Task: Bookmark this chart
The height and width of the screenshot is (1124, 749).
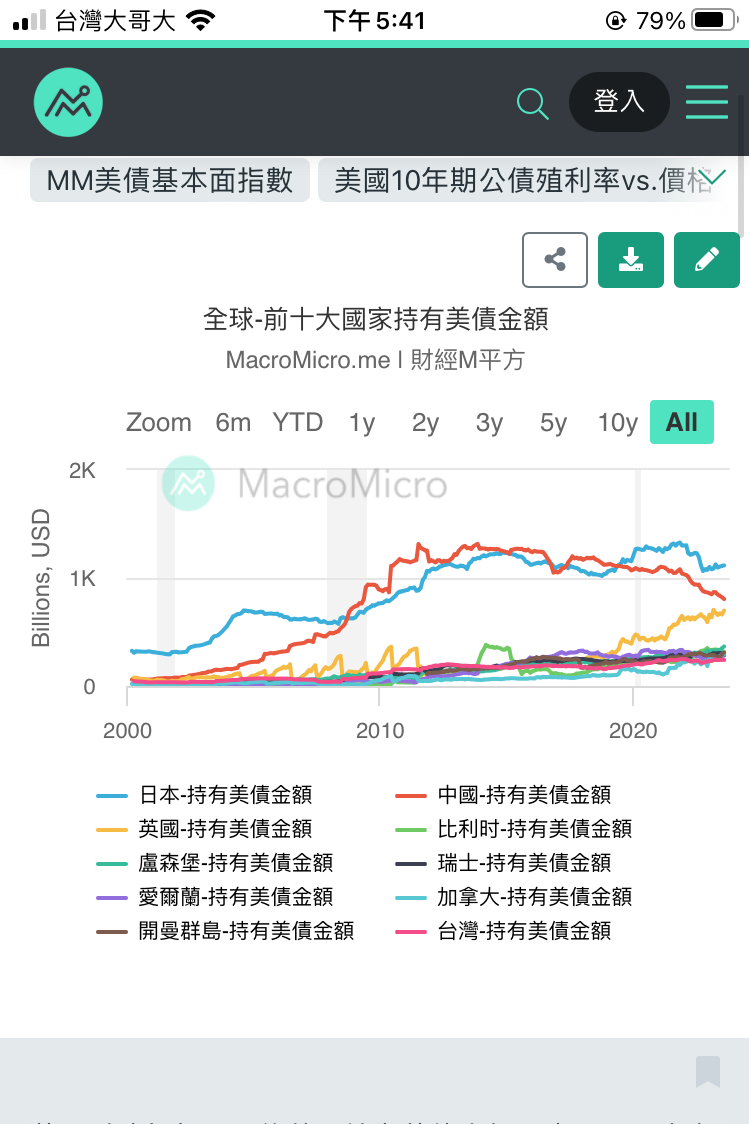Action: pyautogui.click(x=707, y=1072)
